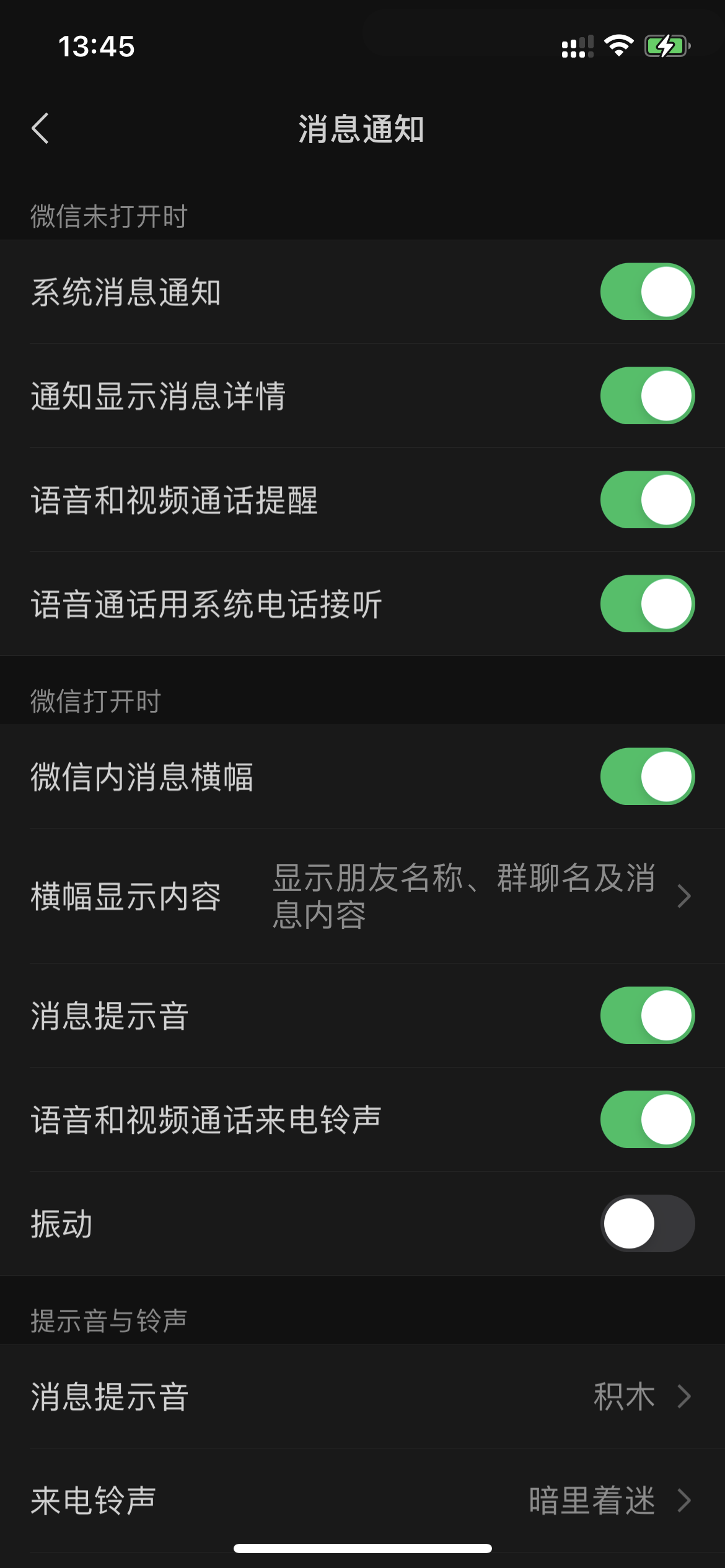Click the cellular signal icon
The height and width of the screenshot is (1568, 725).
[576, 45]
